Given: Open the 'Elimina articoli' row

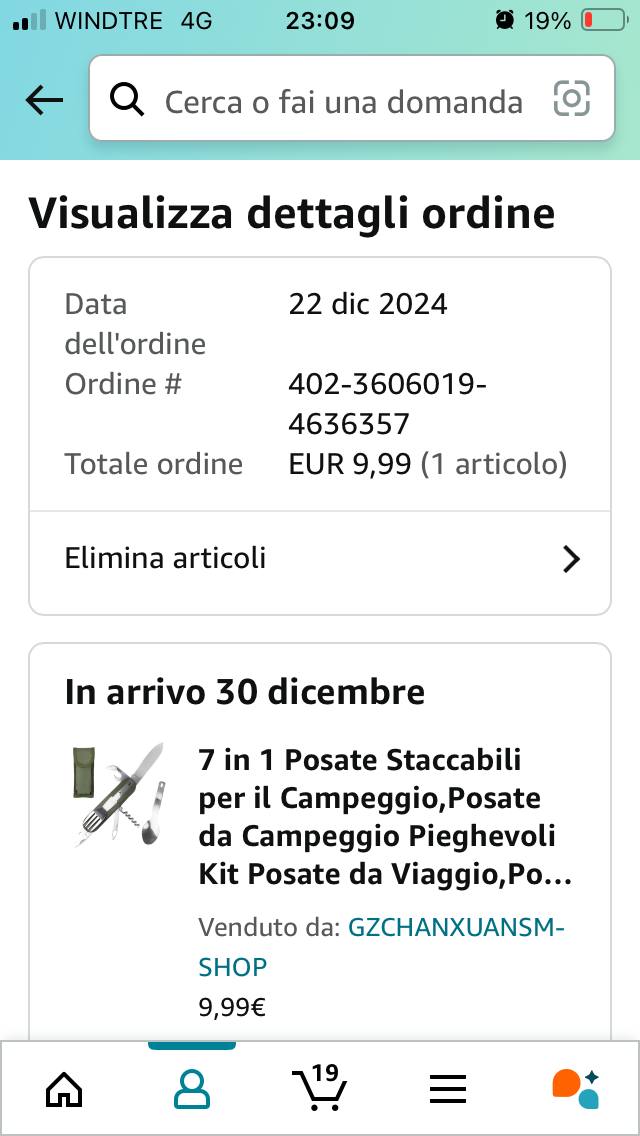Looking at the screenshot, I should (x=320, y=558).
